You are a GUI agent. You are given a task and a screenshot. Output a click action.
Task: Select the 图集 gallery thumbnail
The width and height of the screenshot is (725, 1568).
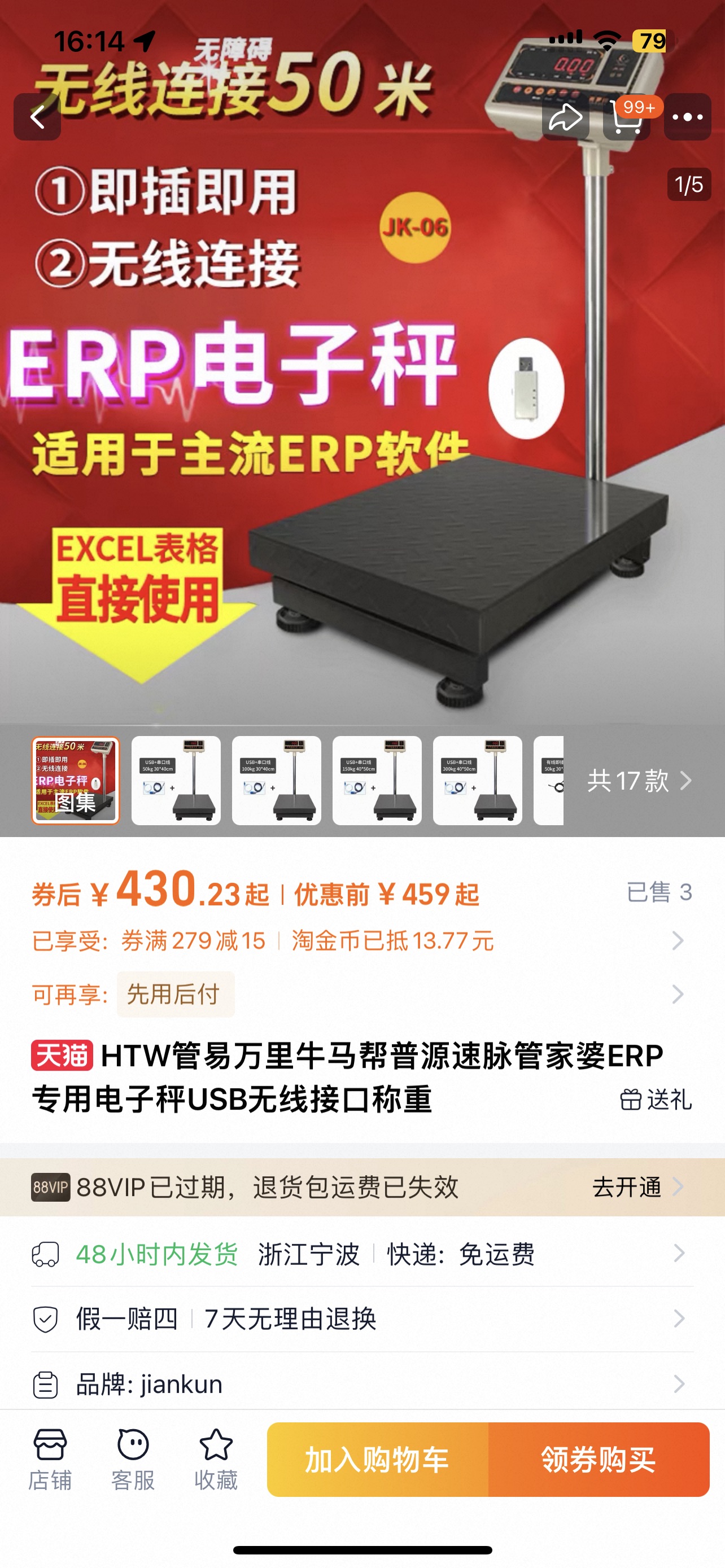[76, 781]
